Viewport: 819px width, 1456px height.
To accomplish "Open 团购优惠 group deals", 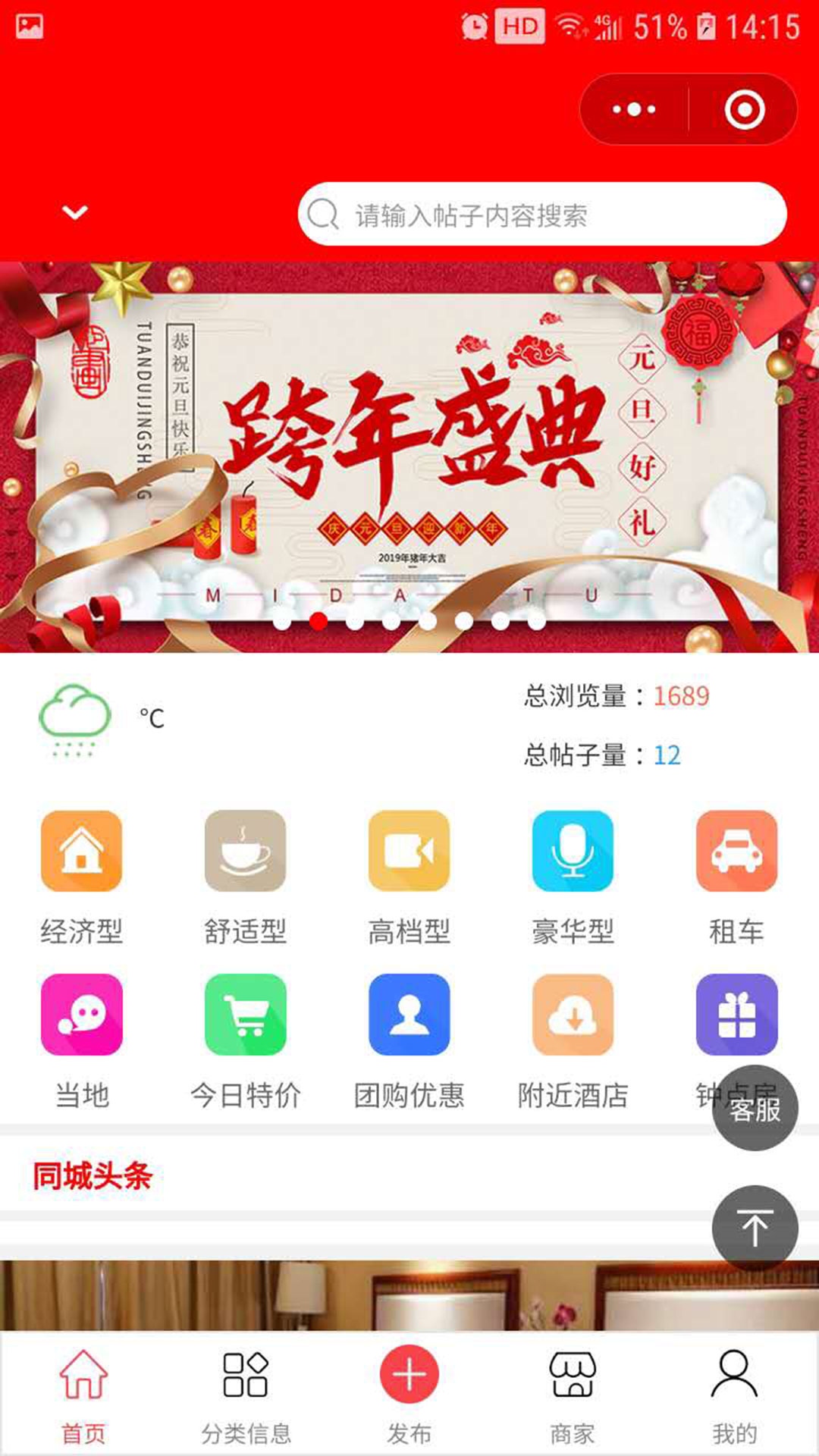I will pos(409,1039).
